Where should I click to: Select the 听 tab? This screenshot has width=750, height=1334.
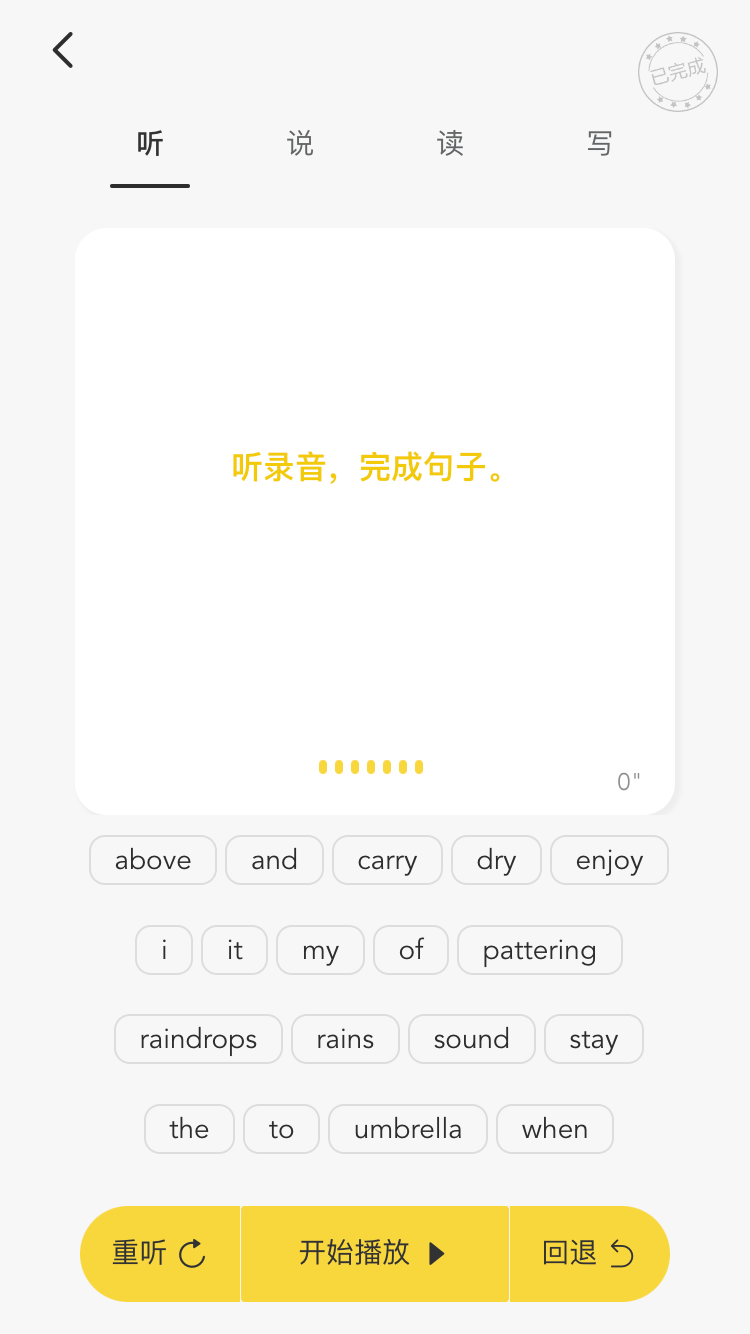coord(150,144)
